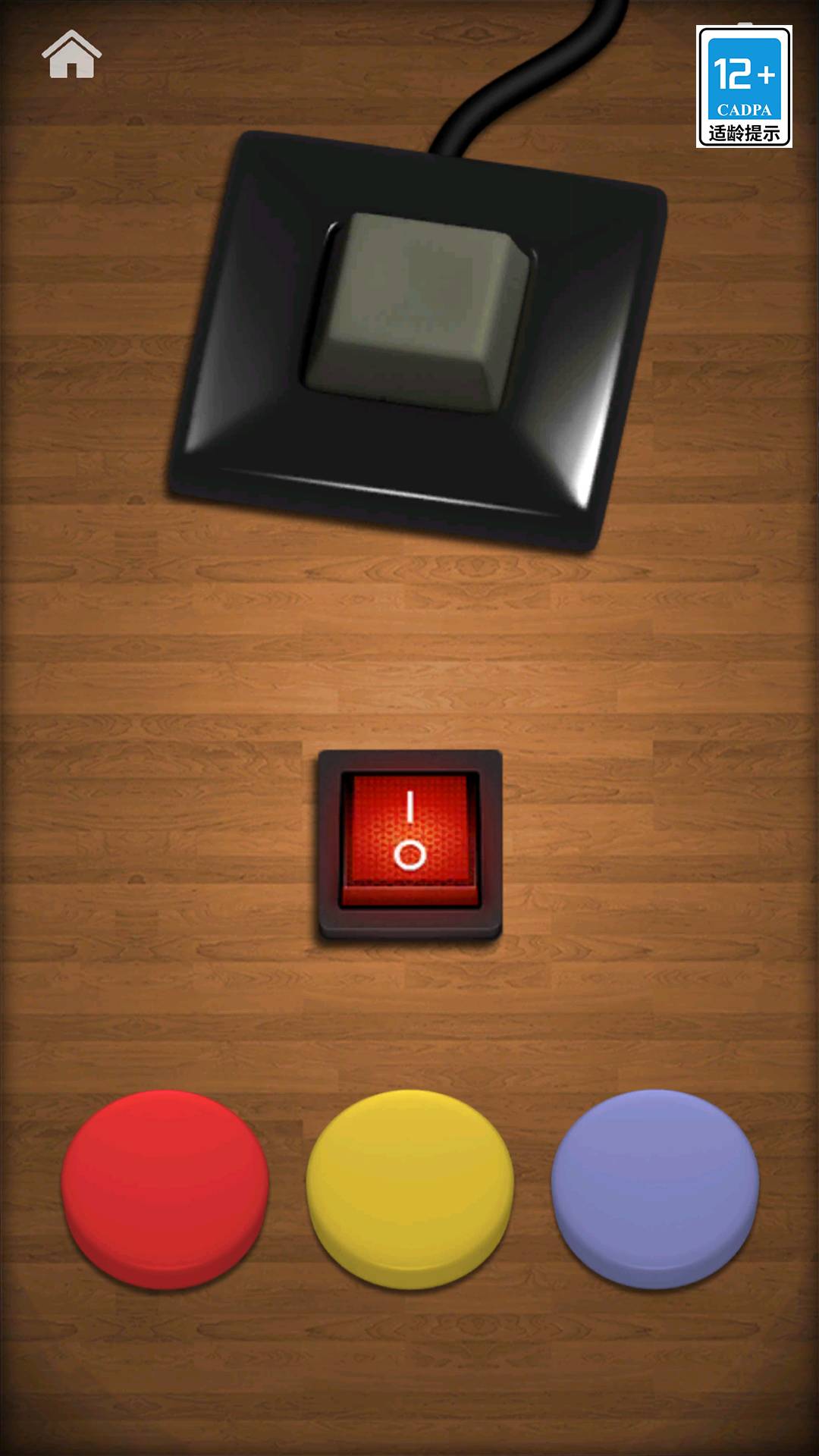Tap the purple round button

[x=654, y=1187]
